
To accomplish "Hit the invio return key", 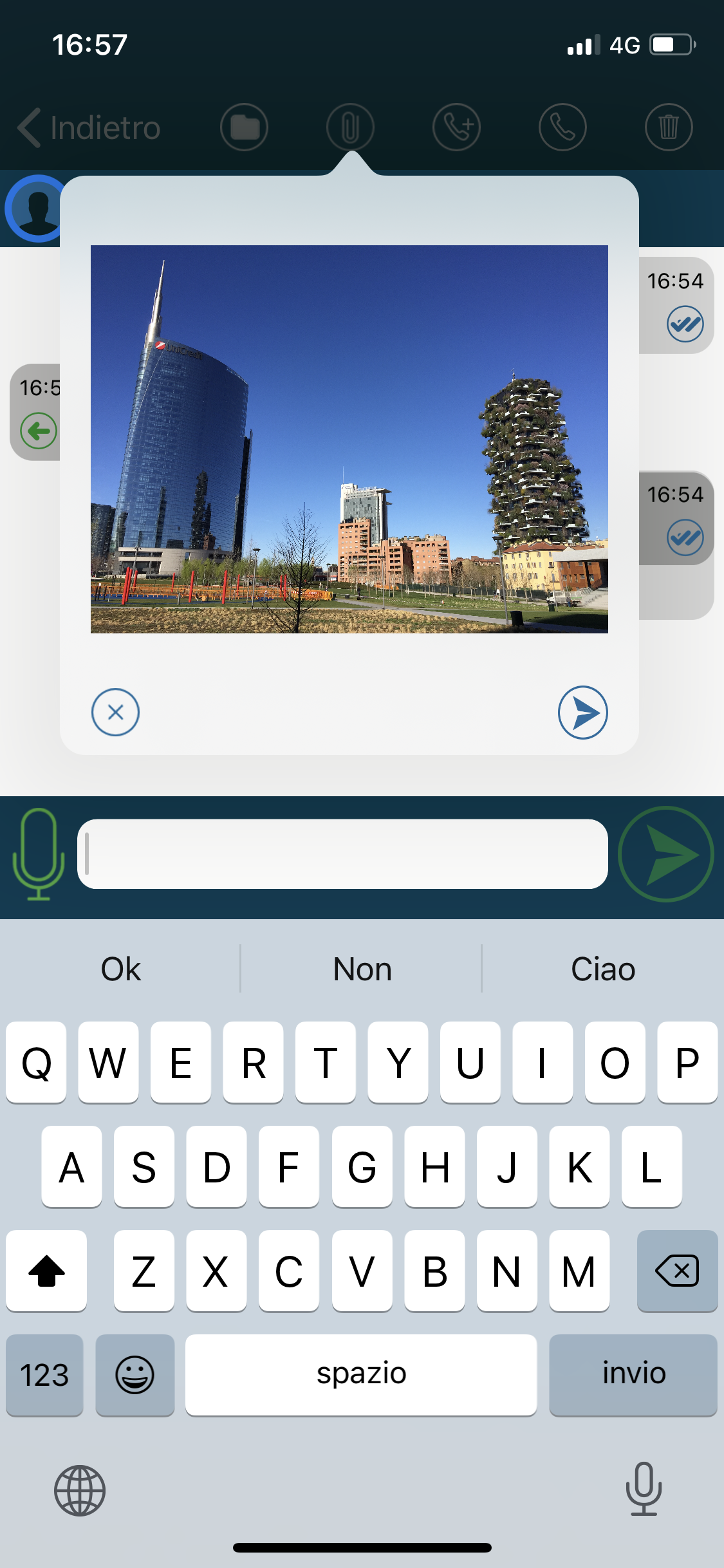I will [x=633, y=1374].
